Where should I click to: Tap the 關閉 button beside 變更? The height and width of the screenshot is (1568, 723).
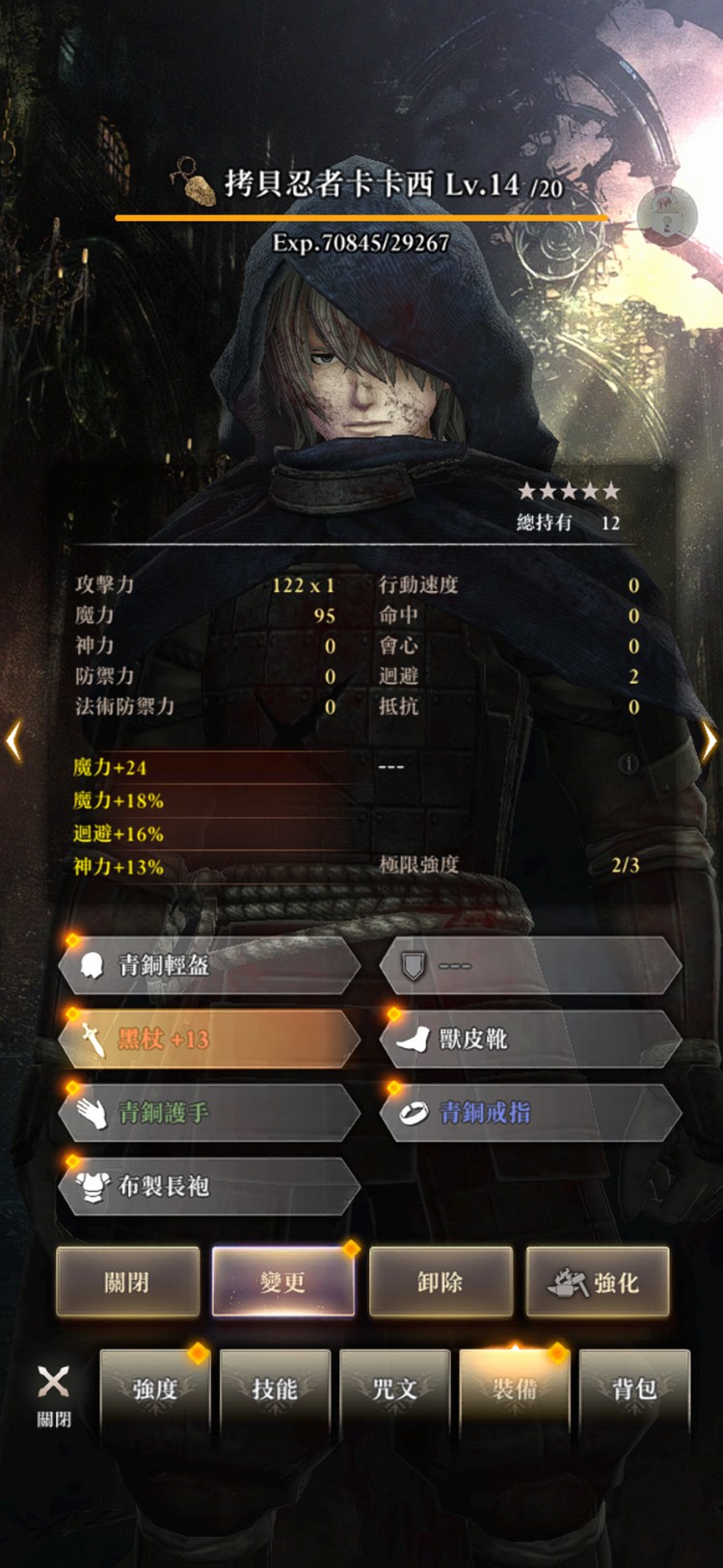pos(127,1282)
